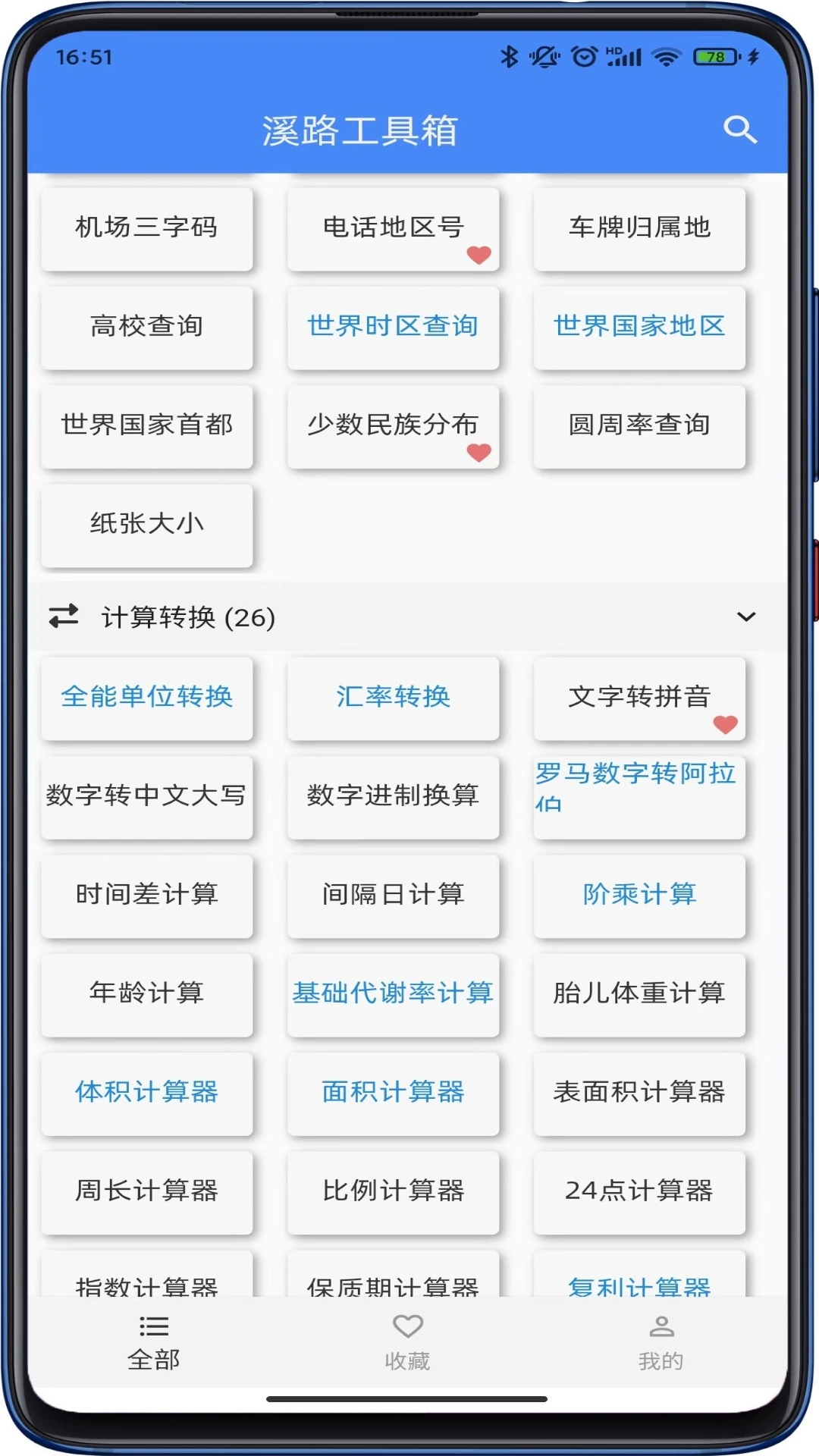
Task: Remove 文字转拼音 from favorites via heart
Action: 725,726
